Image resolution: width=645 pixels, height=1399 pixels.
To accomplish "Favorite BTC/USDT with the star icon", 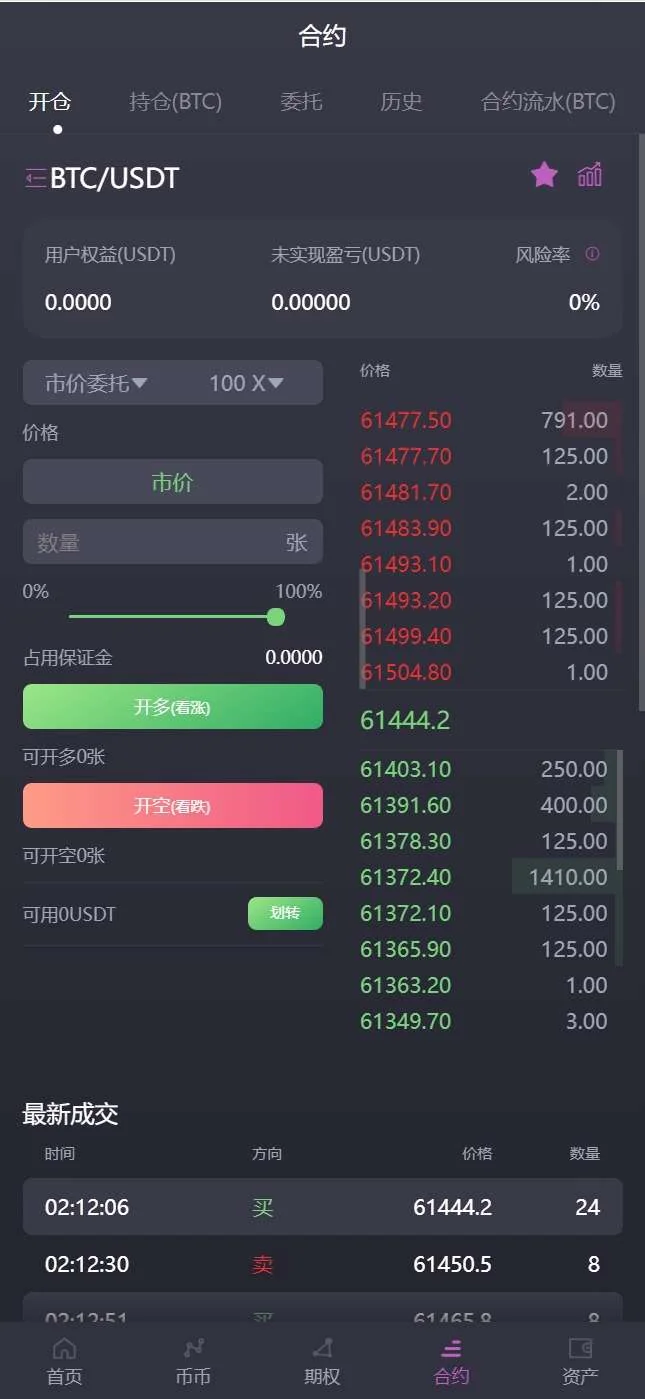I will click(544, 176).
